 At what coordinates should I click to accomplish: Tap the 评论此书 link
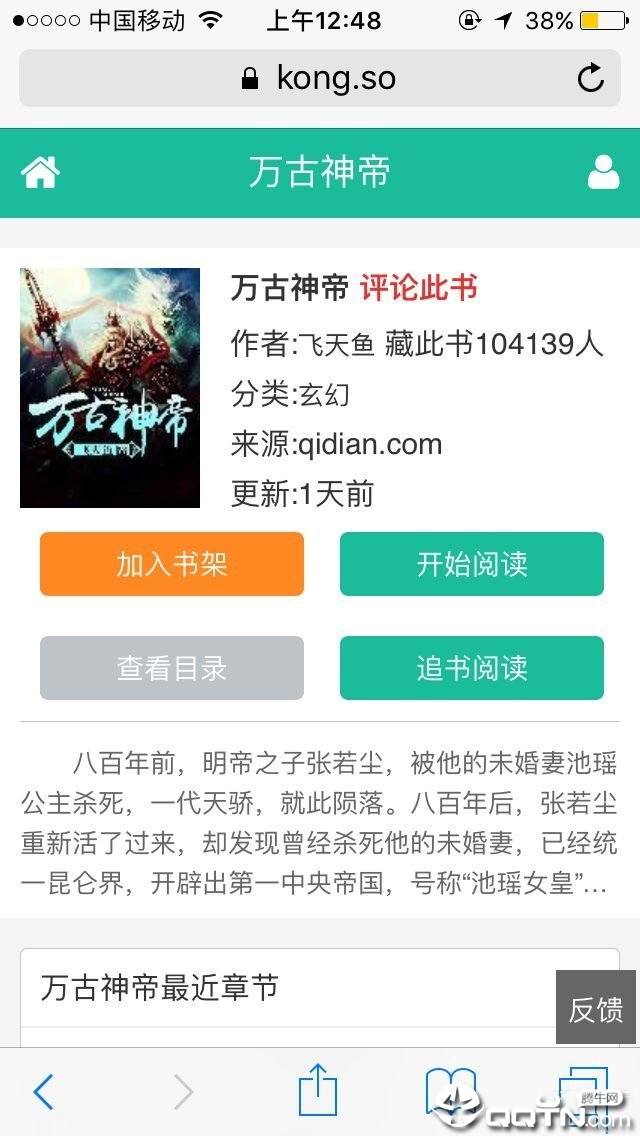click(419, 289)
